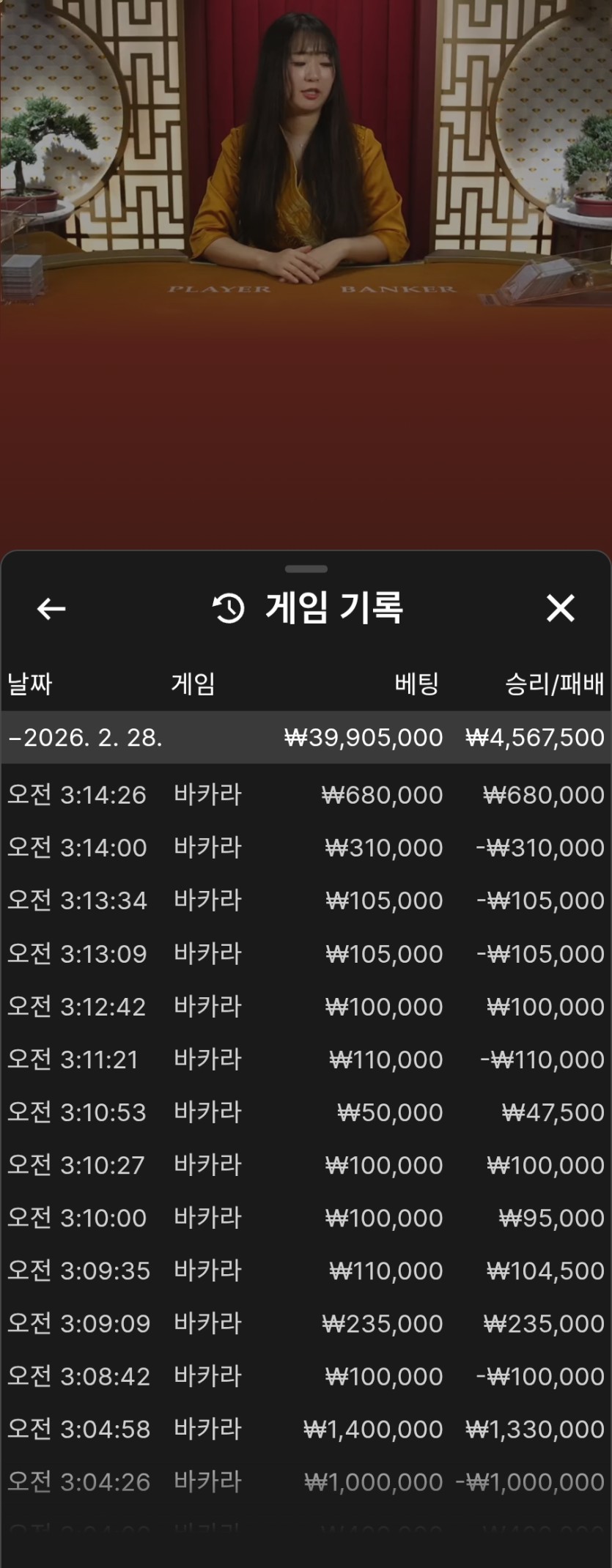The height and width of the screenshot is (1568, 612).
Task: Open the 3:10:53 ₩50,000 bet record
Action: point(306,1112)
